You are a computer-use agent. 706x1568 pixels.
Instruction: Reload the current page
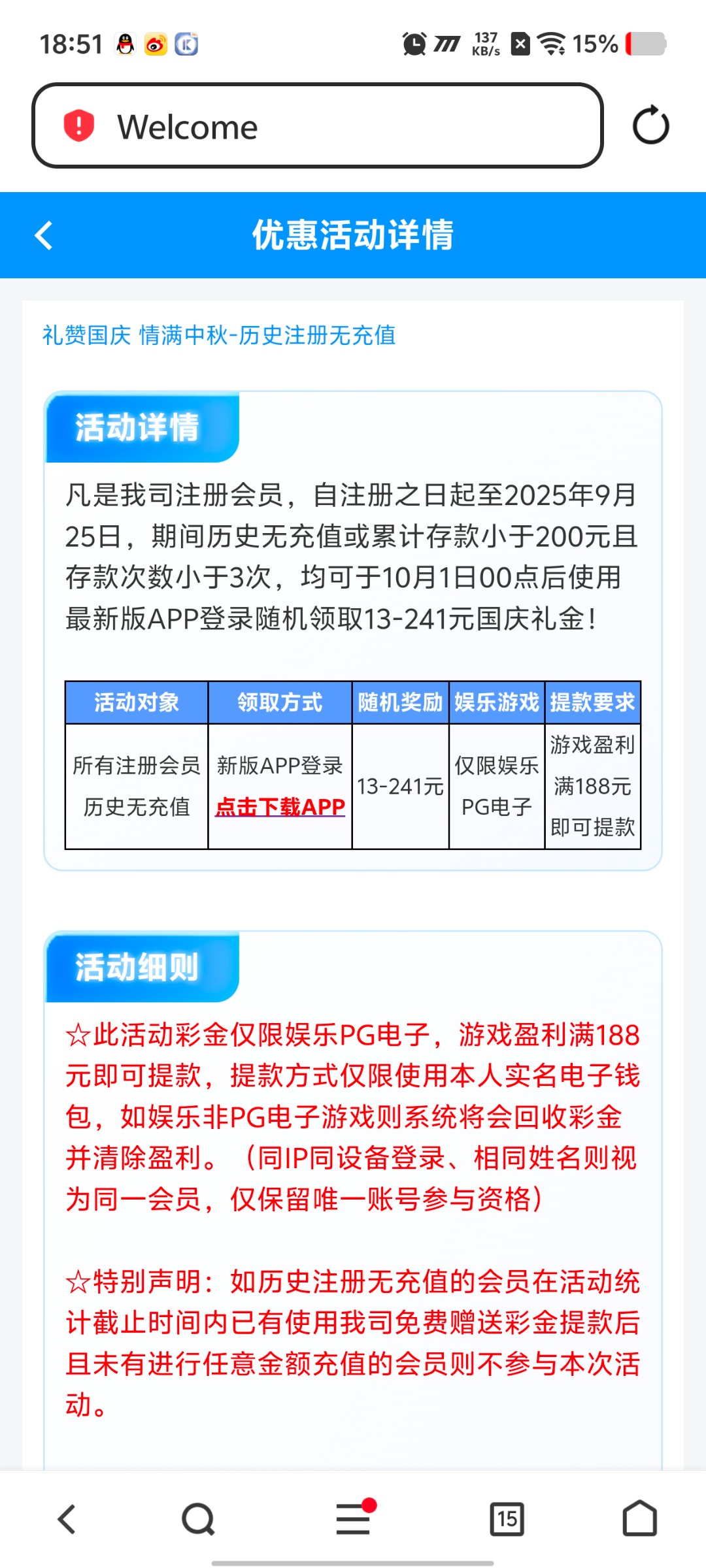click(x=650, y=125)
